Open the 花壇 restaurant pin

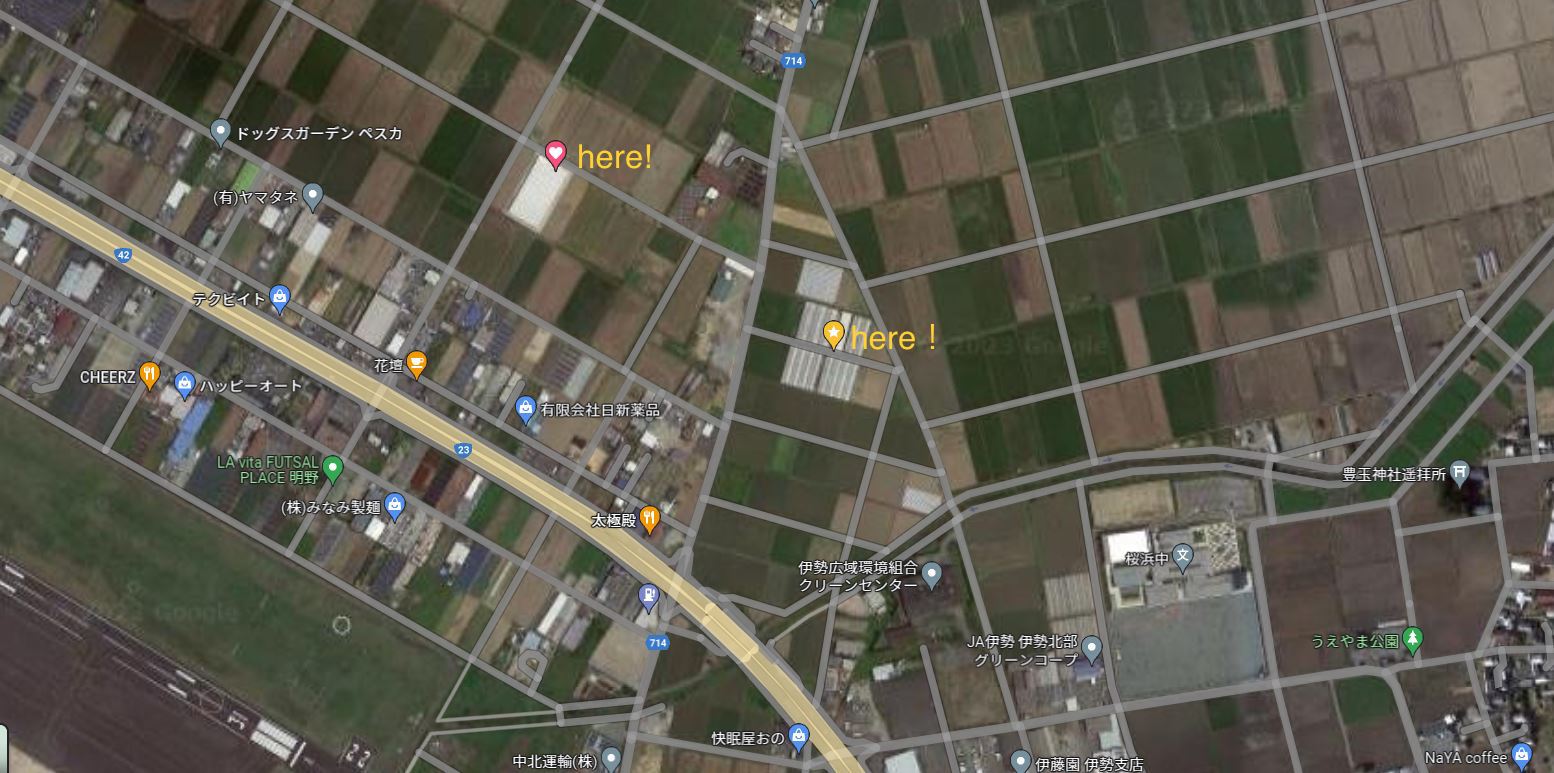tap(416, 363)
